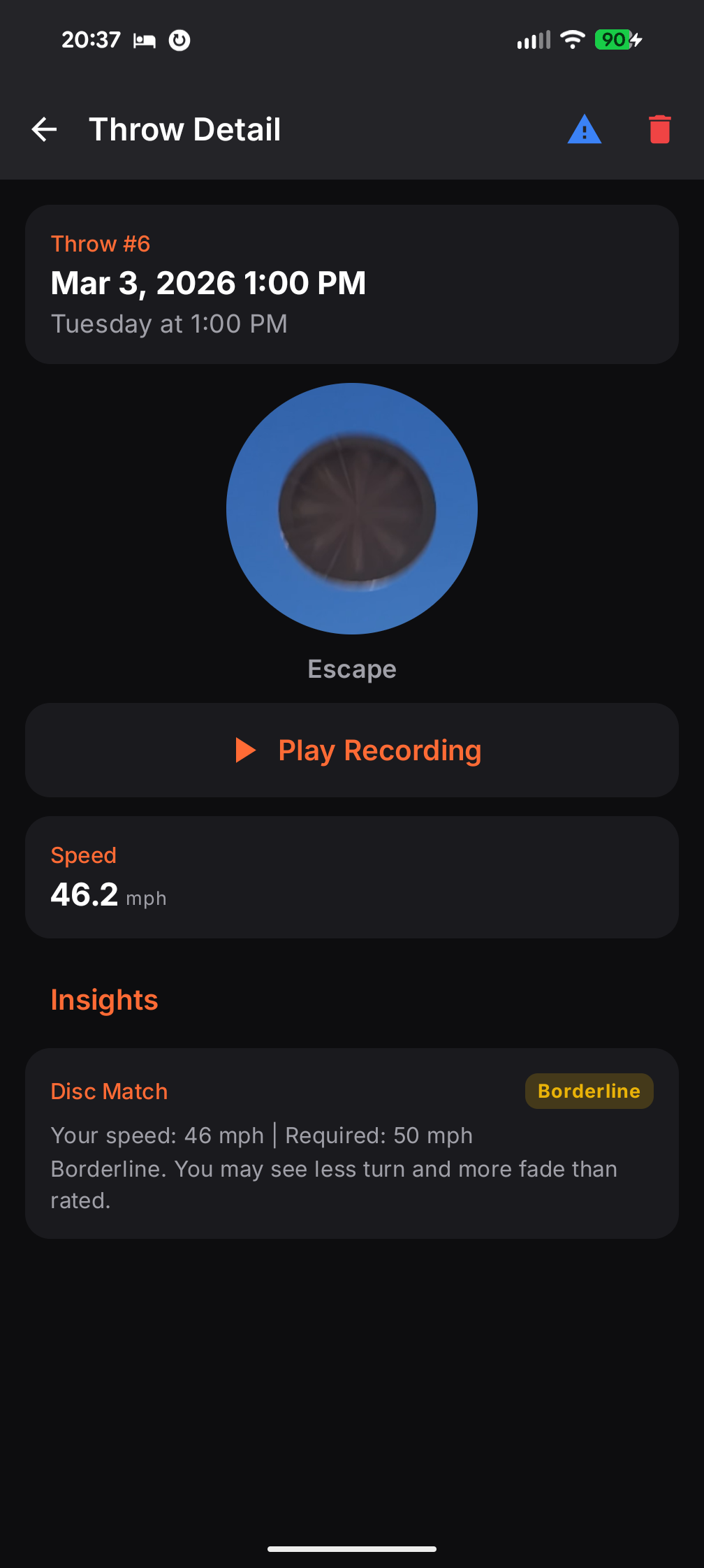
Task: Tap the blue warning report icon
Action: pos(585,130)
